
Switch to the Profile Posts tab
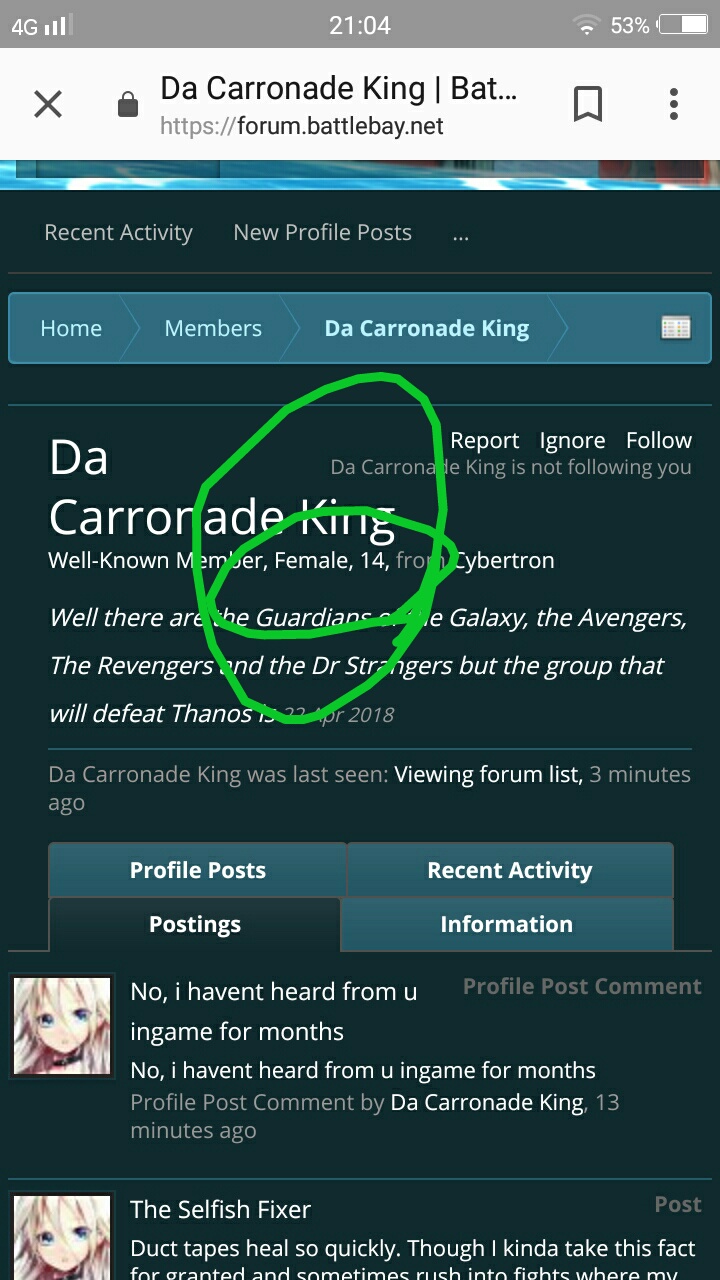pos(197,870)
